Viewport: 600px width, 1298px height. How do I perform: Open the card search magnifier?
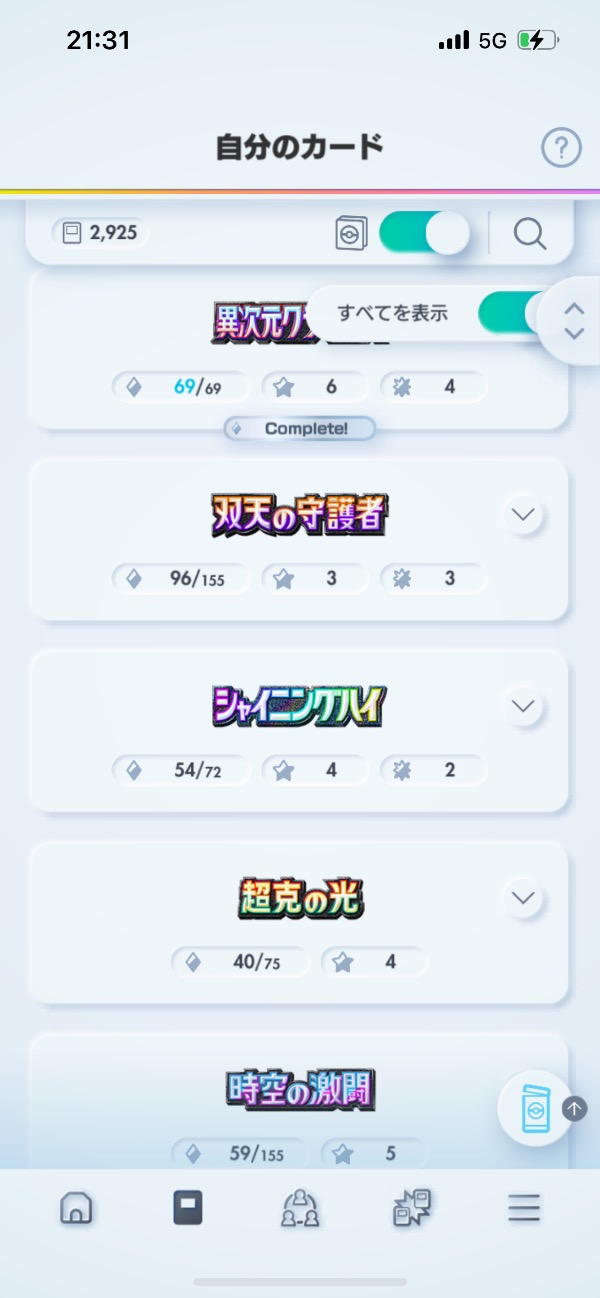529,234
